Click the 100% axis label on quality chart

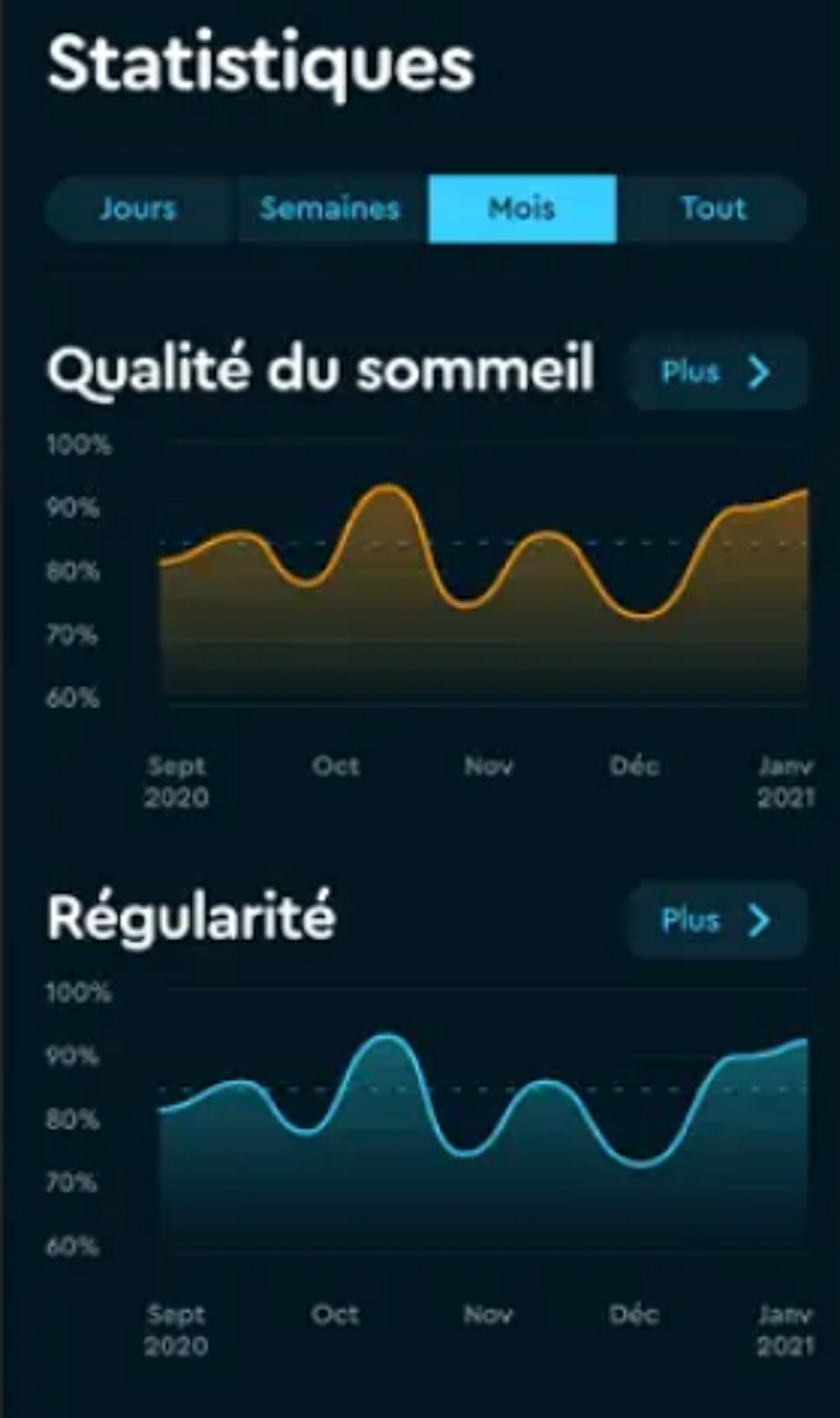[77, 445]
